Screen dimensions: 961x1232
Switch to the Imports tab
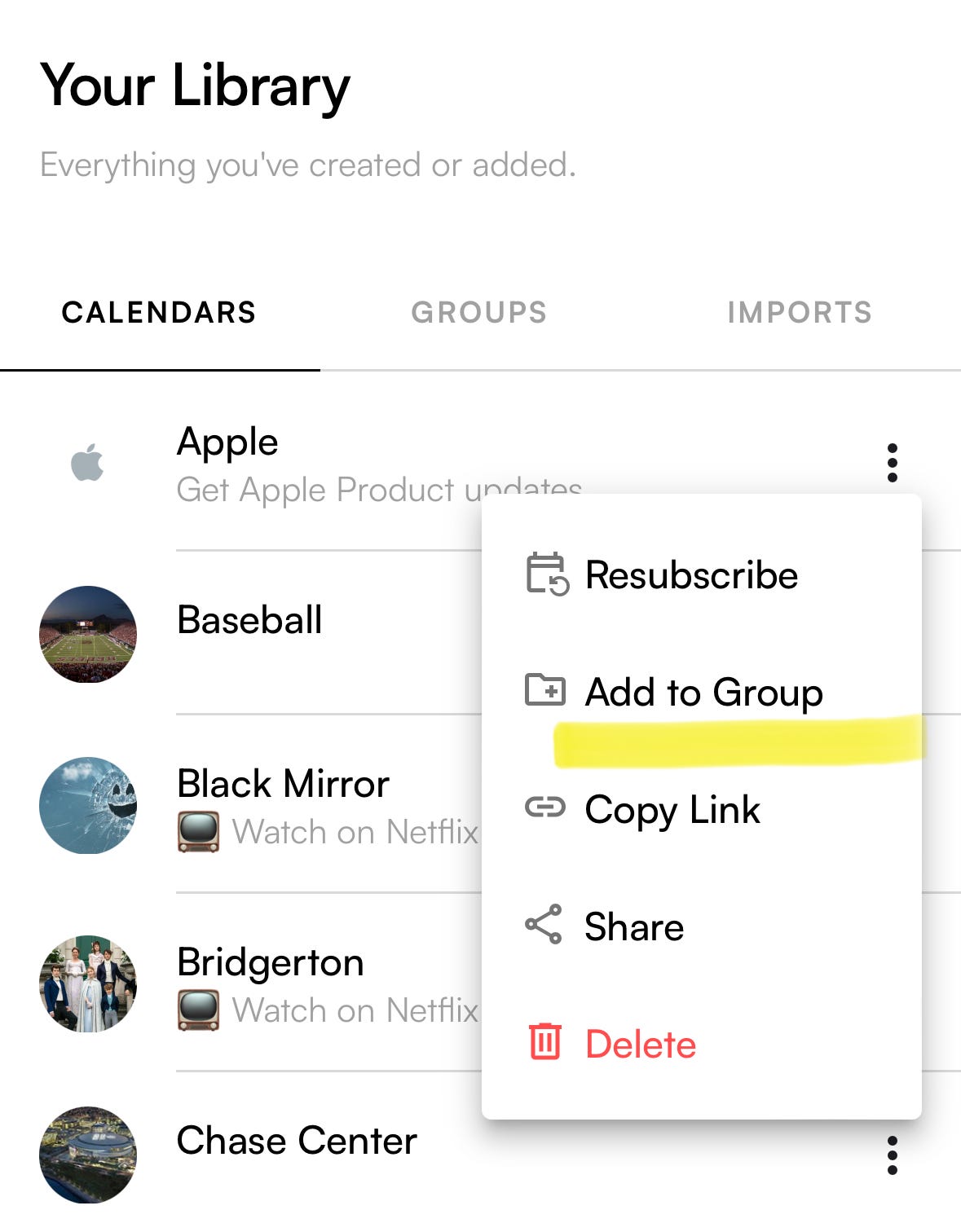click(x=799, y=313)
